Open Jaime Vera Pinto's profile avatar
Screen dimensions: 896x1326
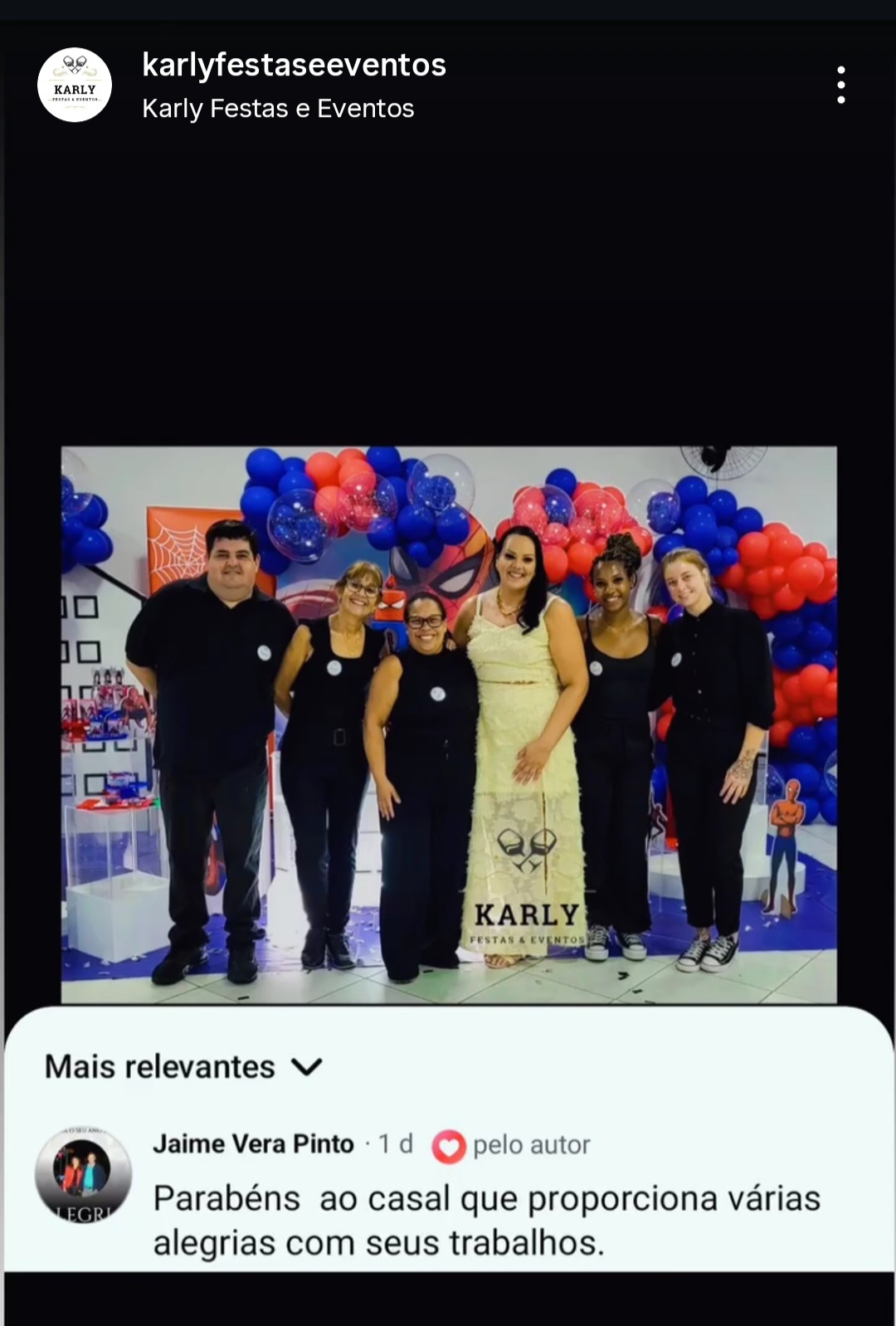pyautogui.click(x=83, y=1176)
